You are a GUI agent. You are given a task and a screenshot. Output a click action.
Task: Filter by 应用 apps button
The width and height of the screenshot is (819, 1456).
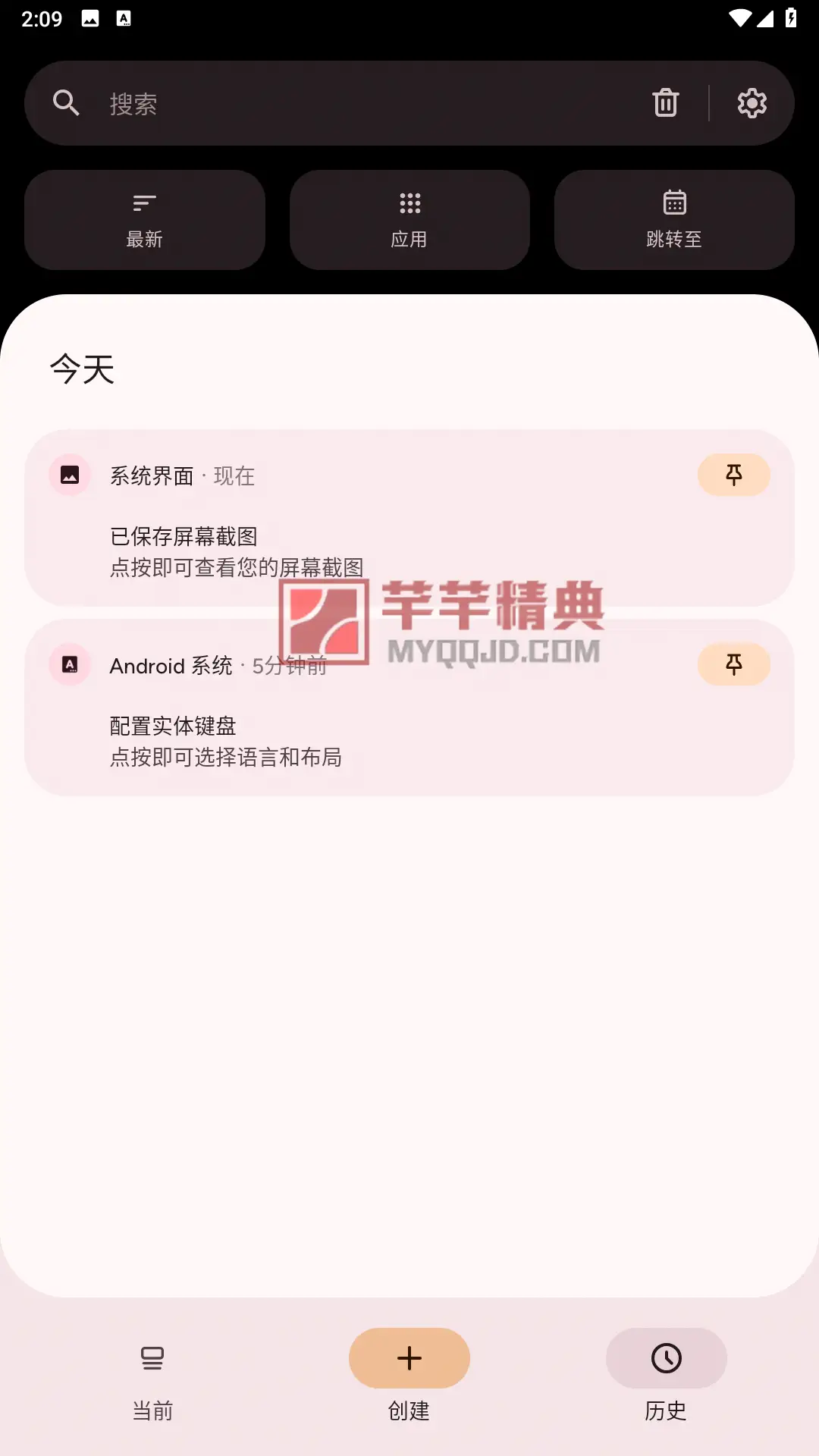409,220
